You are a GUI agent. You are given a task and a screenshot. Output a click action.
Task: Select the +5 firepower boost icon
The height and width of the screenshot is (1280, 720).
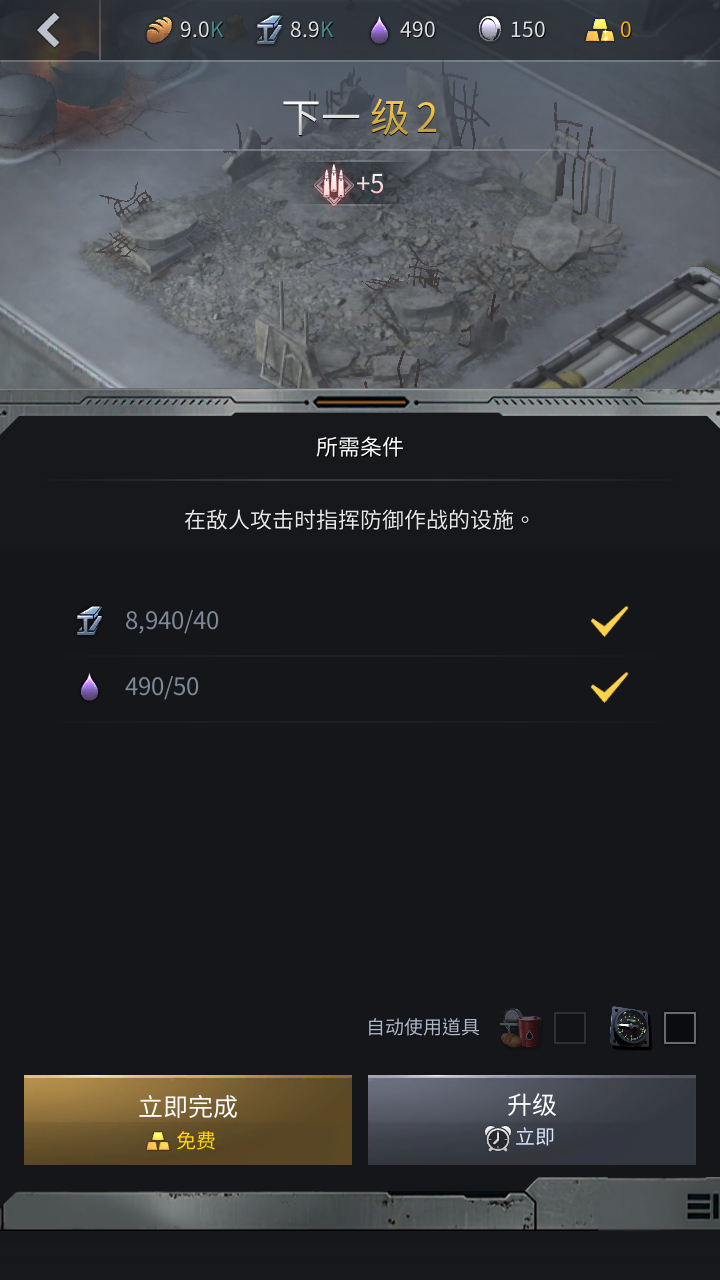332,184
